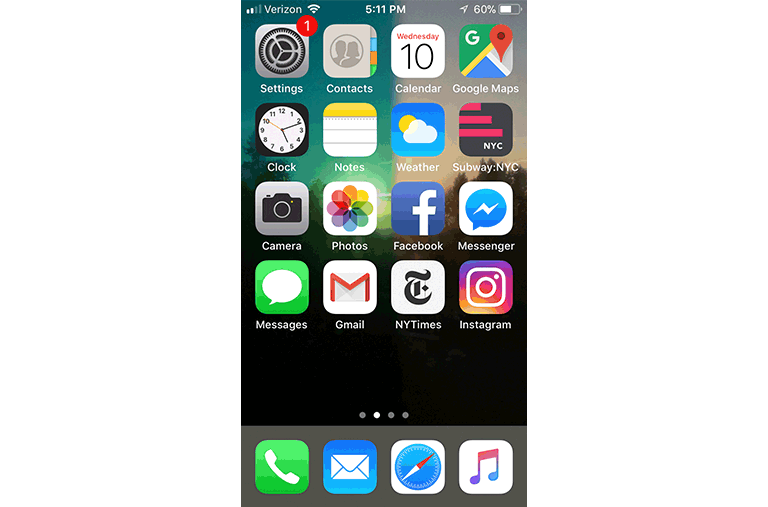Open the Notes app

coord(350,130)
